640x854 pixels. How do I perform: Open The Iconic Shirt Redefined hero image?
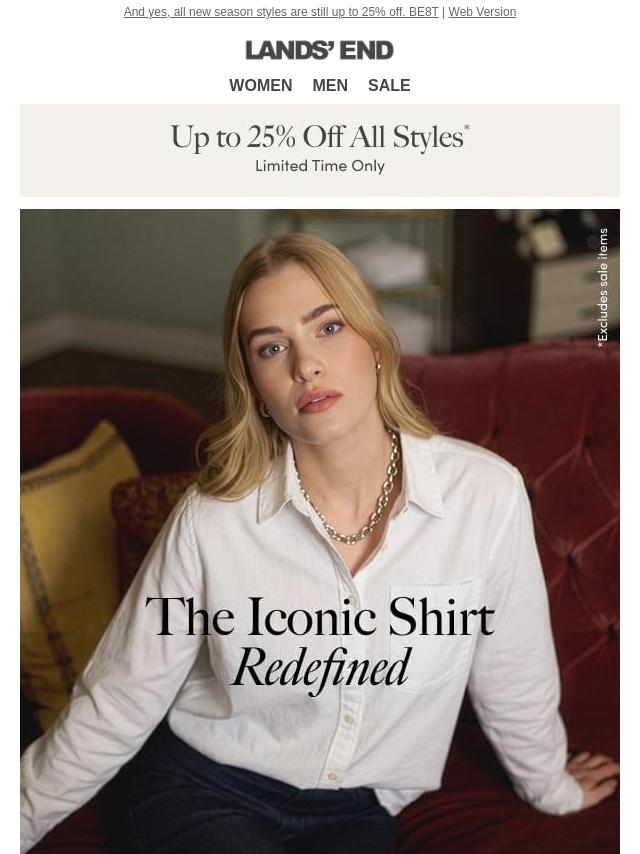coord(320,532)
